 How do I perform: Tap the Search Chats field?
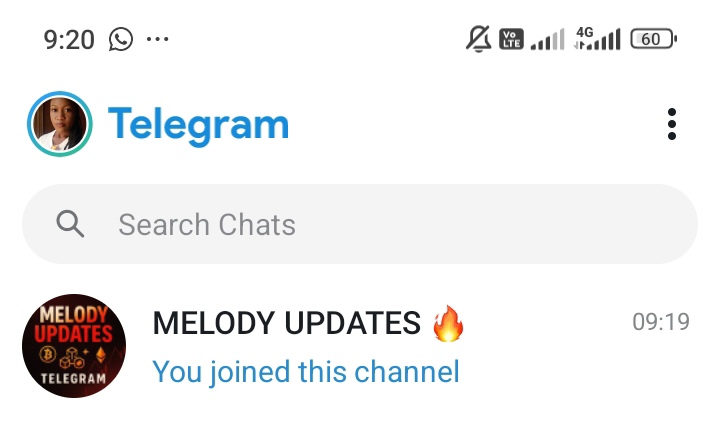360,224
